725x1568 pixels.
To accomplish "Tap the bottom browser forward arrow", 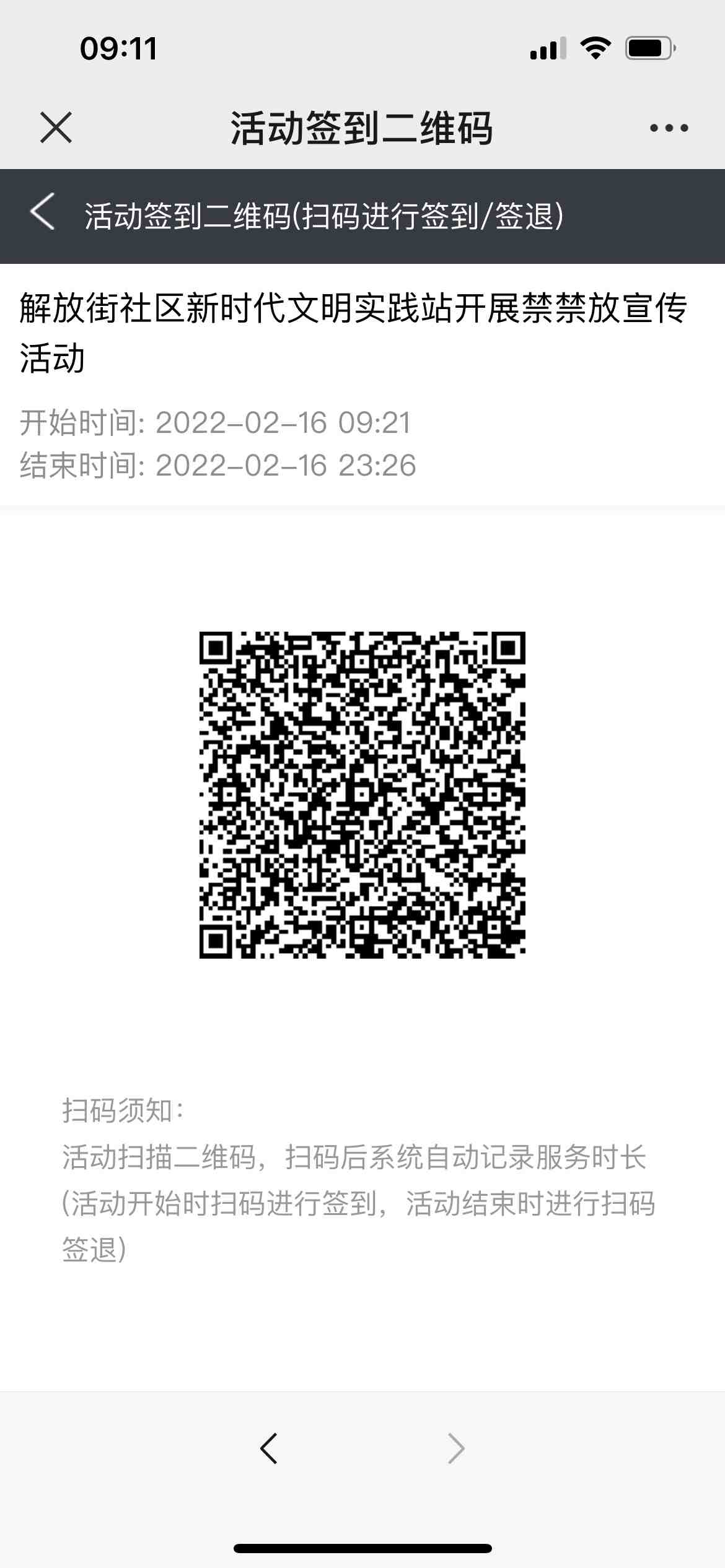I will (x=456, y=1448).
